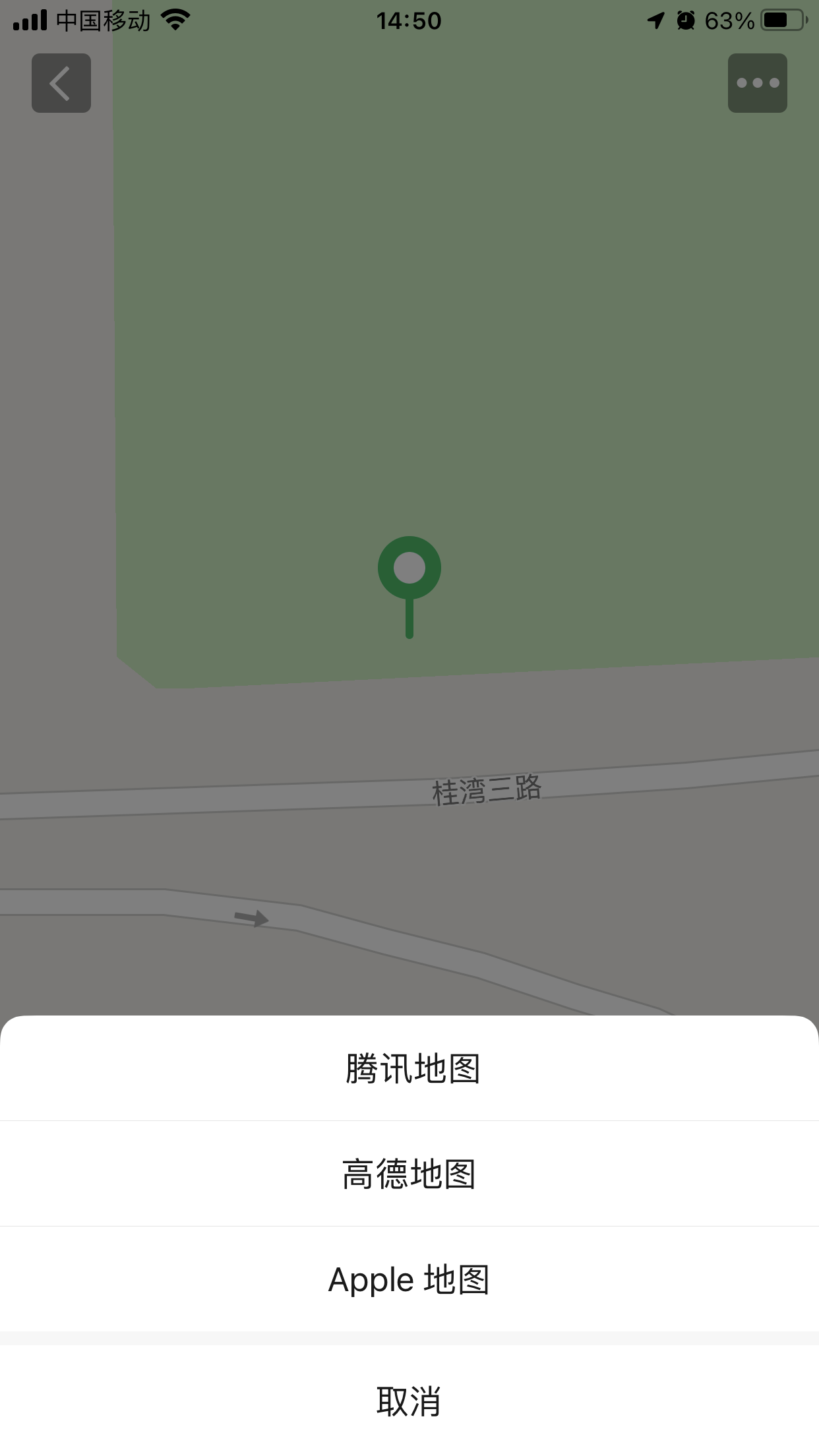Screen dimensions: 819x1456
Task: Select 高德地图 from the map options
Action: (409, 1174)
